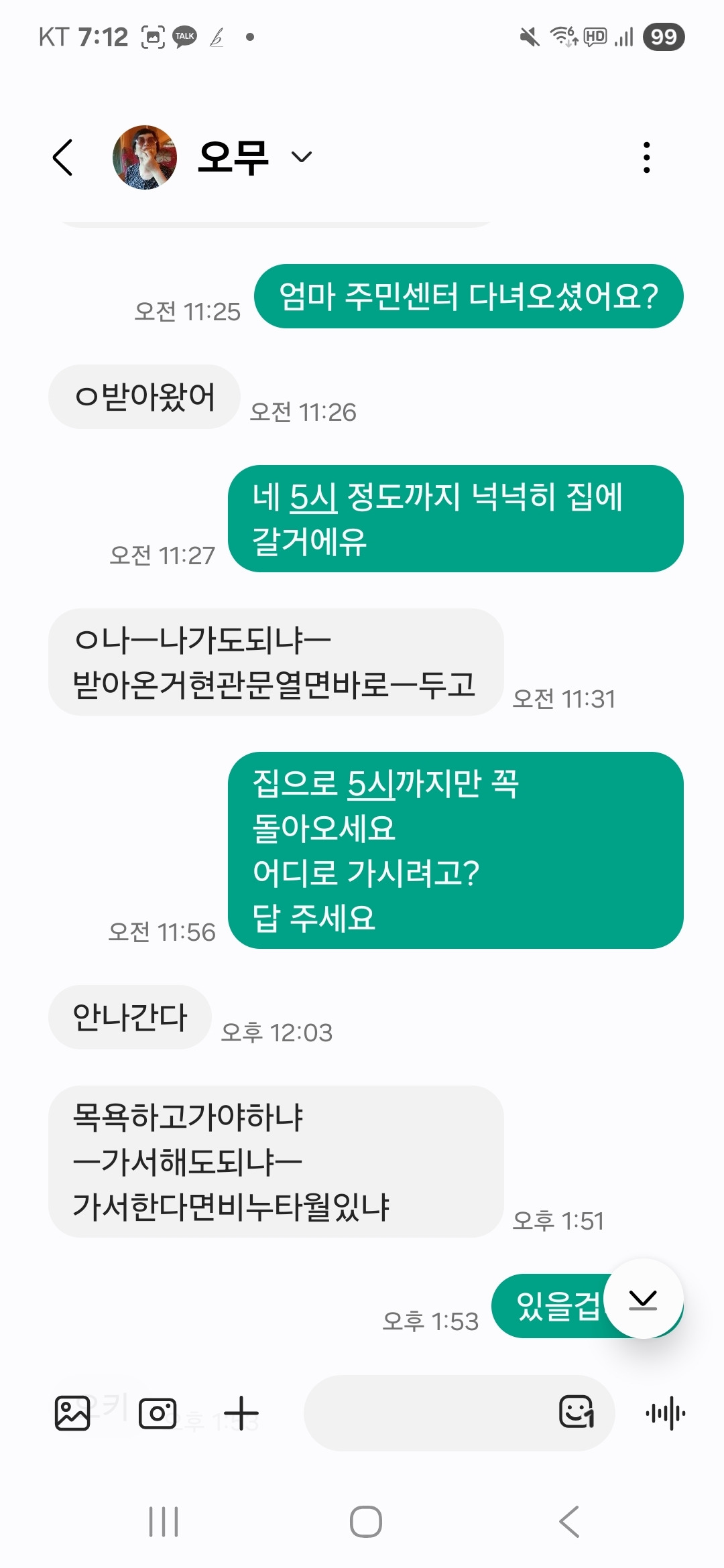
Task: Open the gallery image picker
Action: (72, 1413)
